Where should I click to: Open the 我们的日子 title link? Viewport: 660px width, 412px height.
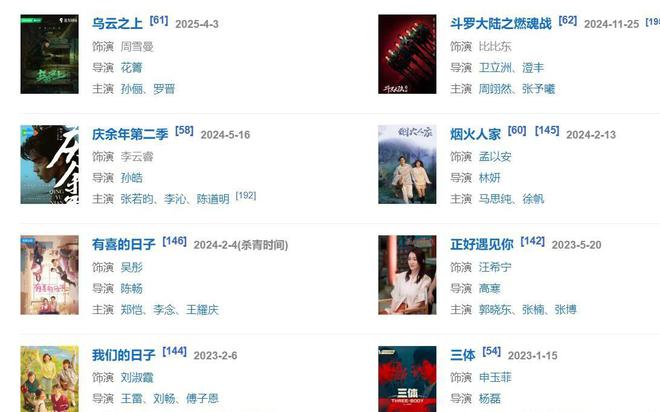pos(125,355)
